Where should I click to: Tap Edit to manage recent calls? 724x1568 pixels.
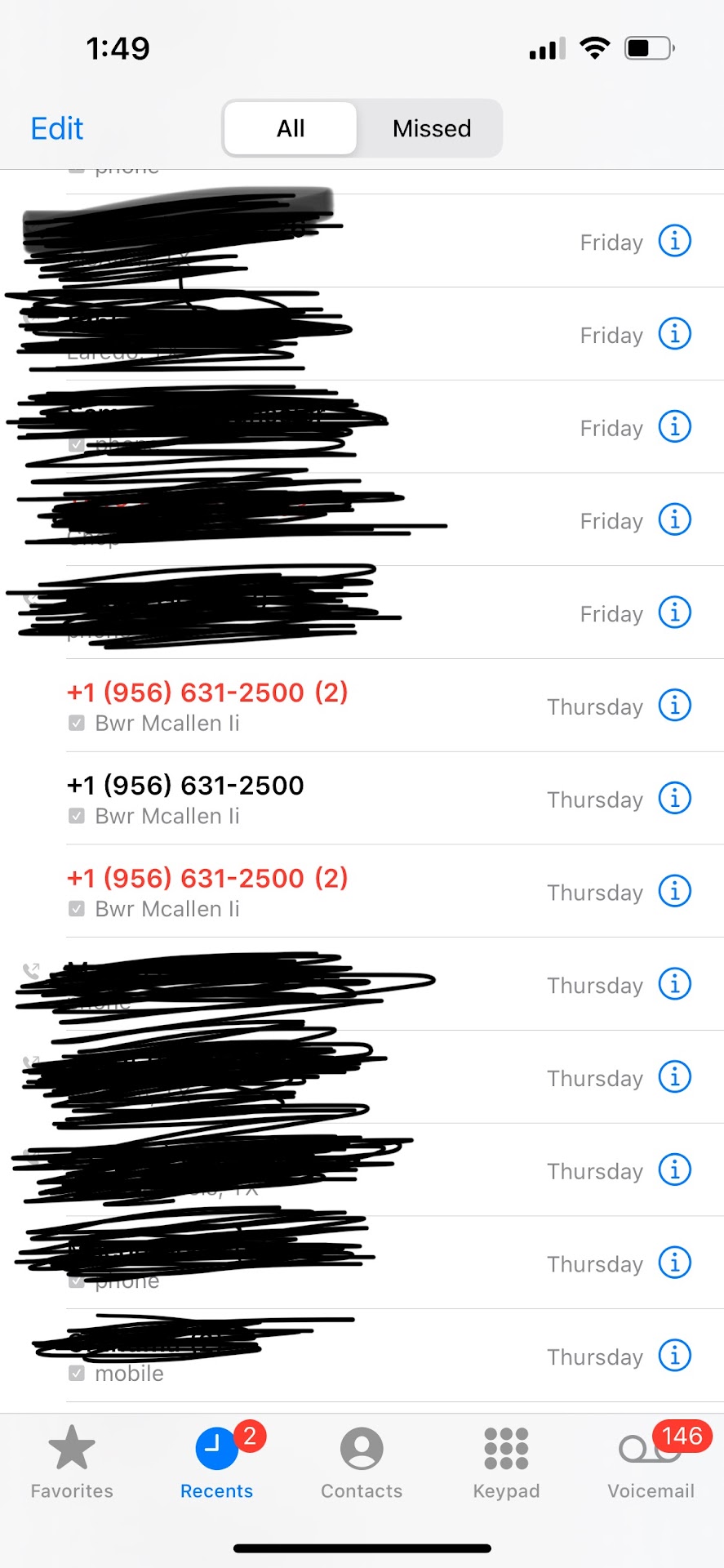click(x=56, y=128)
